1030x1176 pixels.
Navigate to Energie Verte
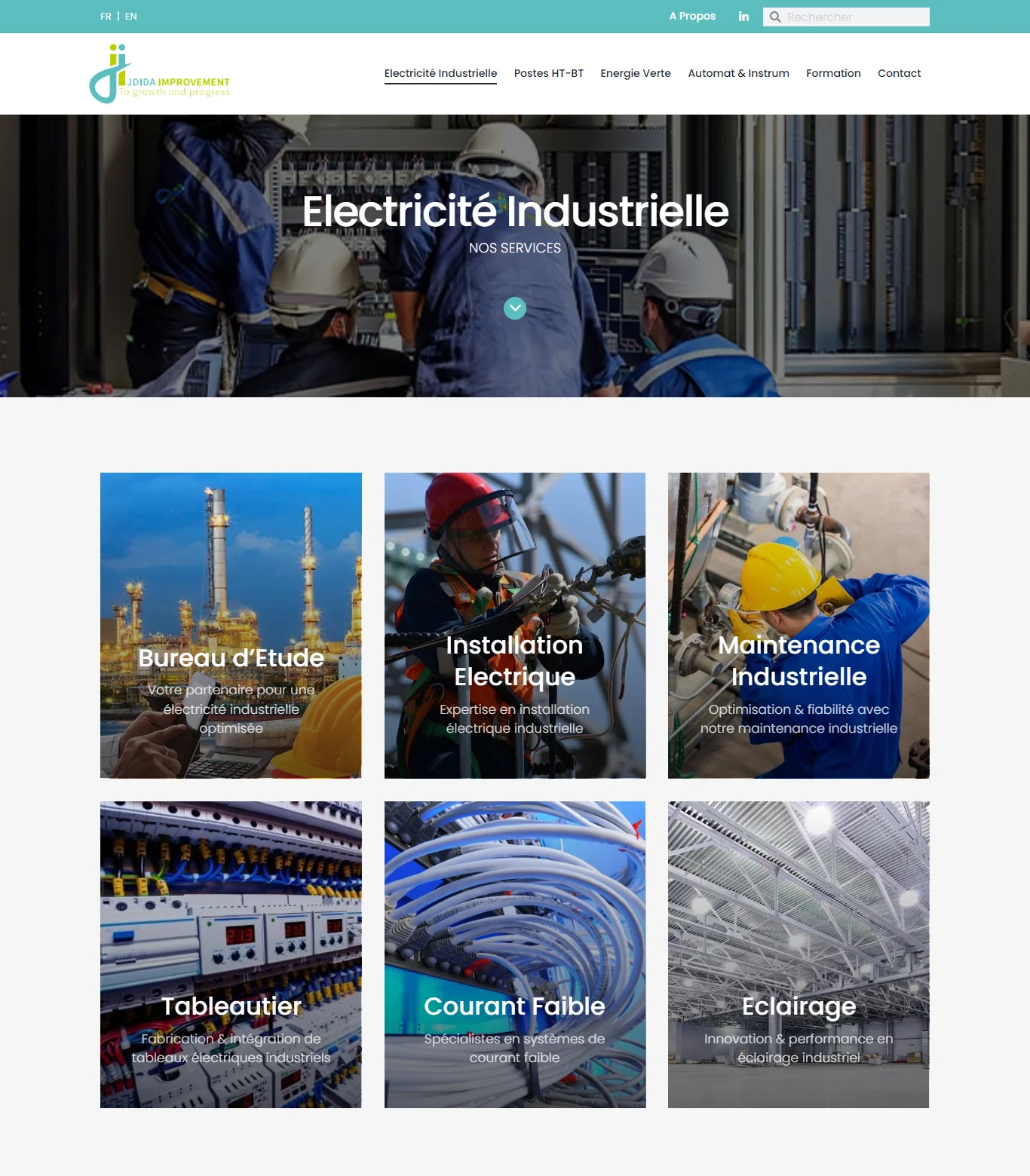635,73
